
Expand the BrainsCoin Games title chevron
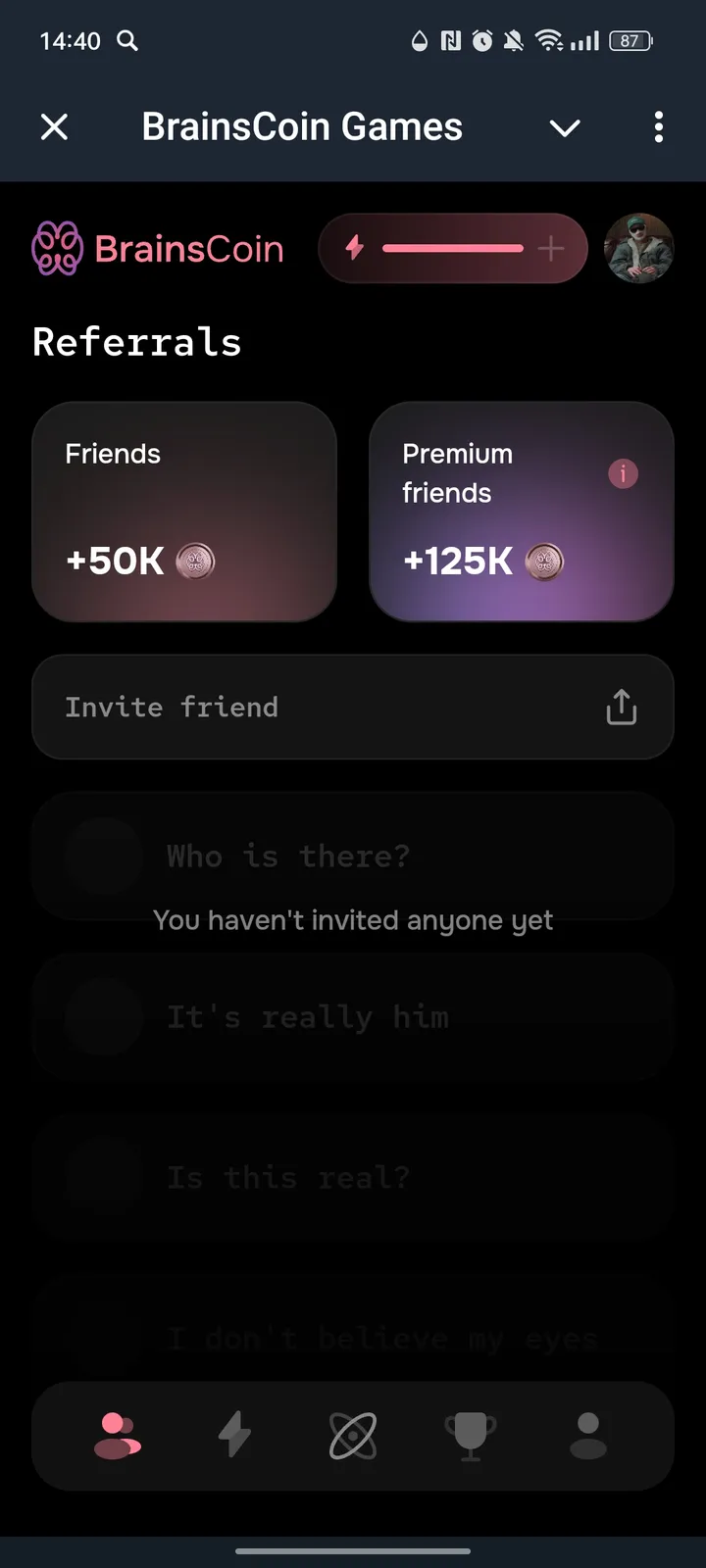(565, 128)
